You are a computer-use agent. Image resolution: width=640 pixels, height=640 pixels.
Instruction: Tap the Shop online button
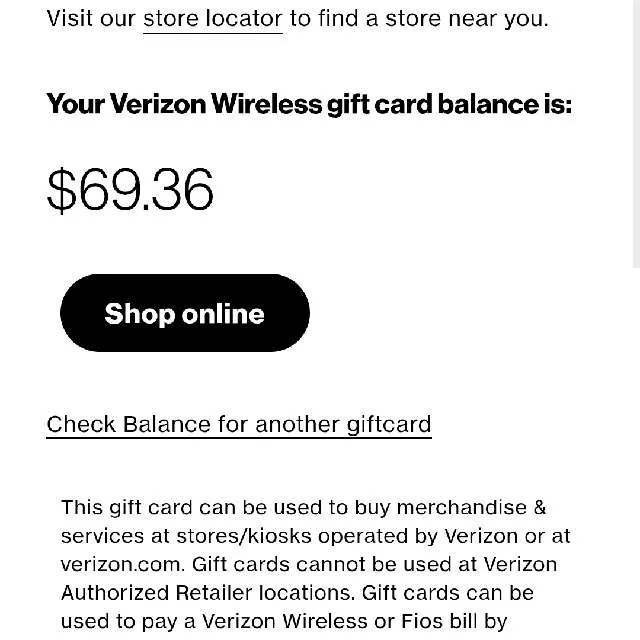click(x=185, y=313)
